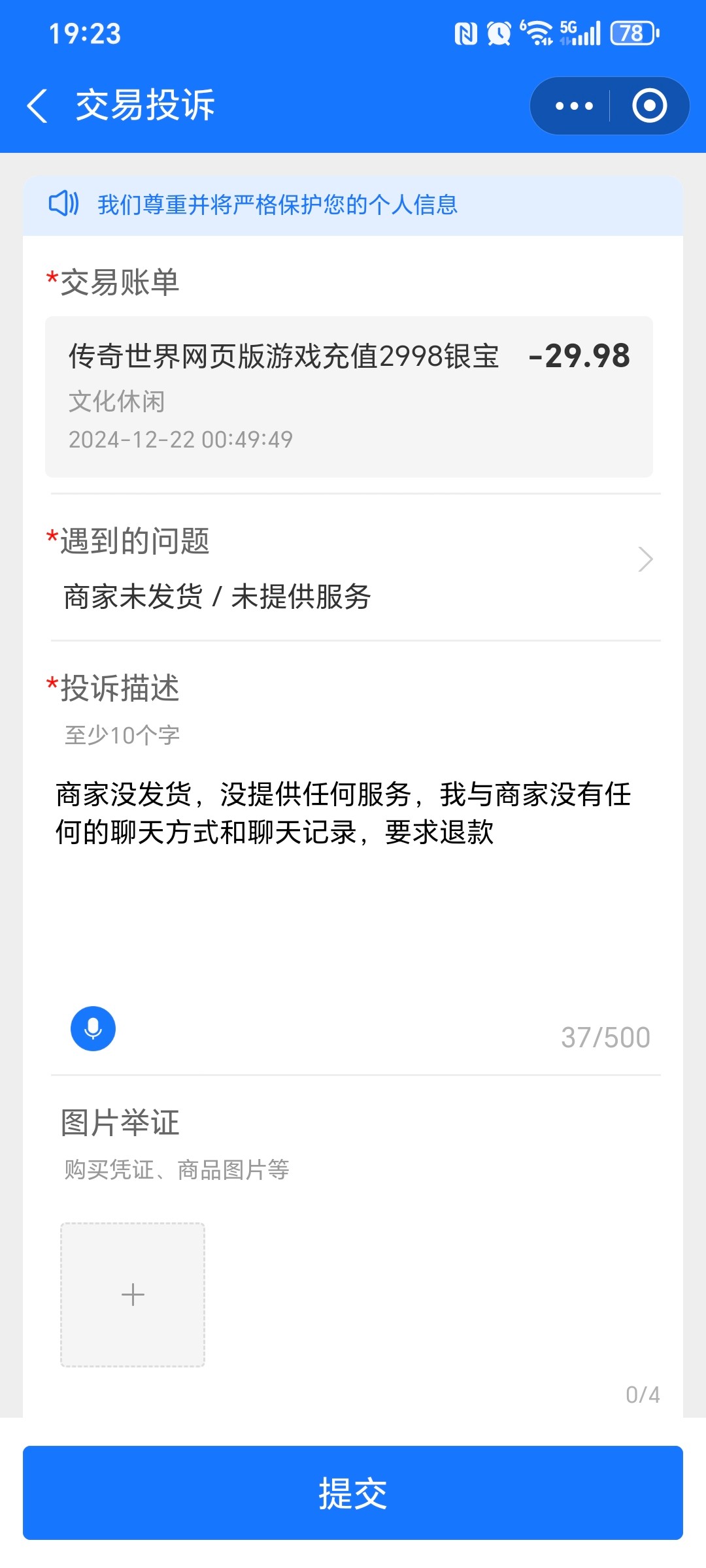Go back from the 交易投诉 page
The height and width of the screenshot is (1568, 706).
(37, 106)
